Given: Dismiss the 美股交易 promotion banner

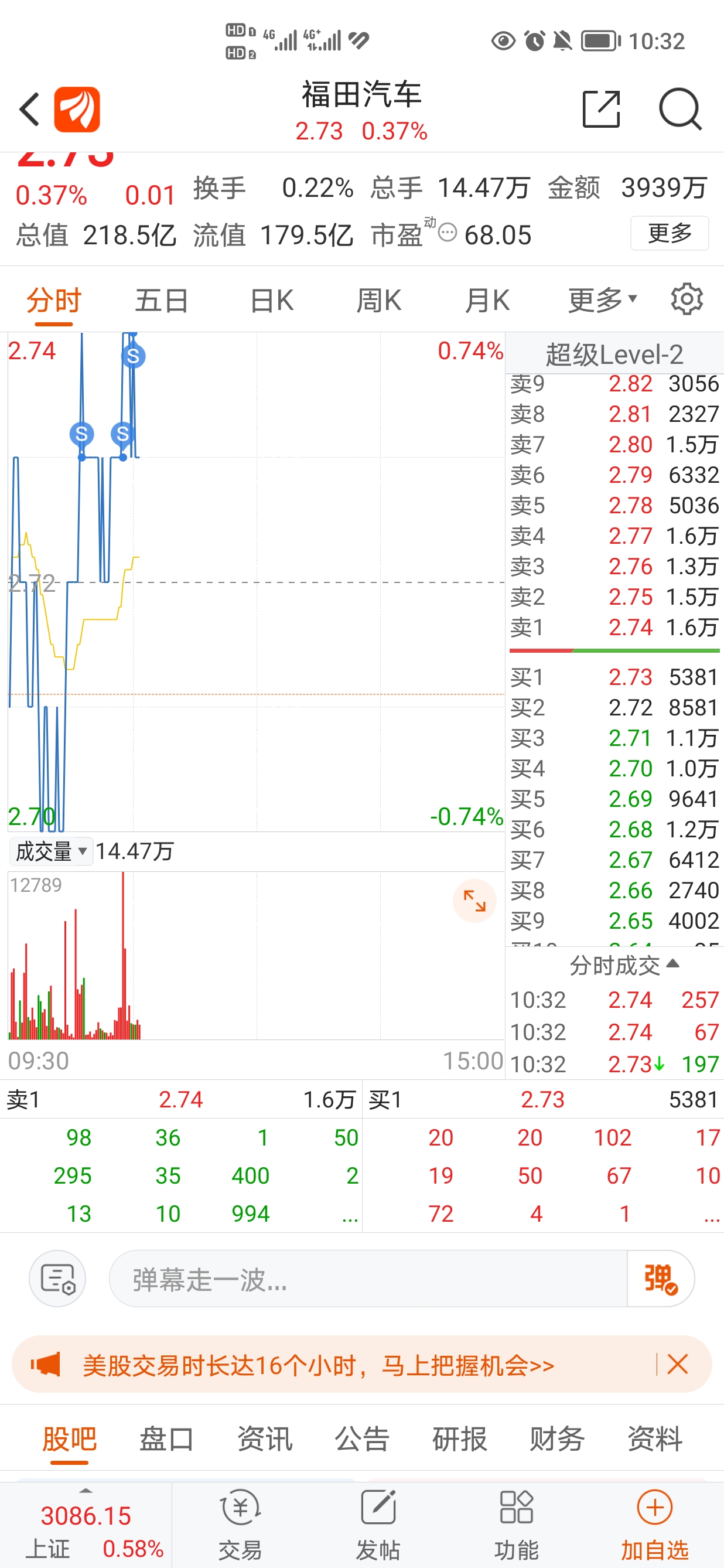Looking at the screenshot, I should tap(677, 1364).
